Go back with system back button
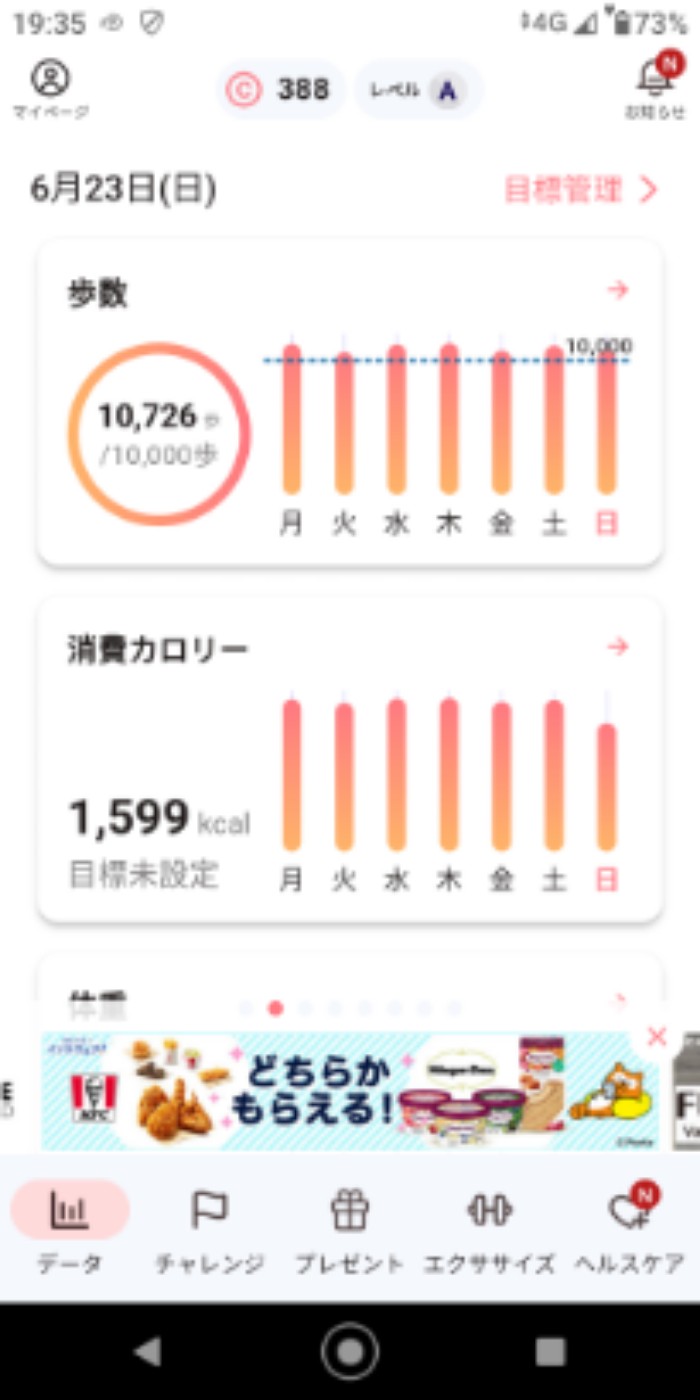The height and width of the screenshot is (1400, 700). (x=148, y=1352)
